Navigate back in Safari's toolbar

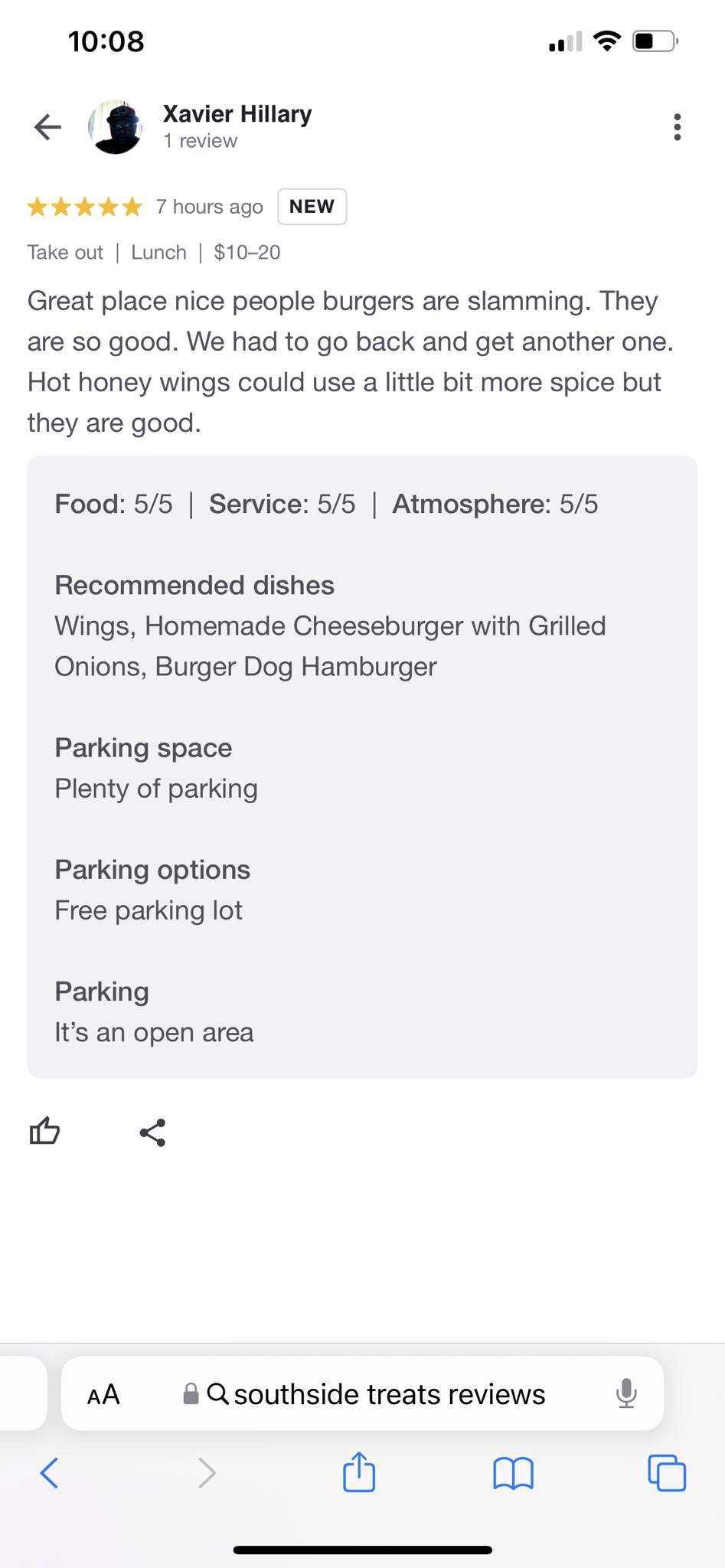[49, 1472]
